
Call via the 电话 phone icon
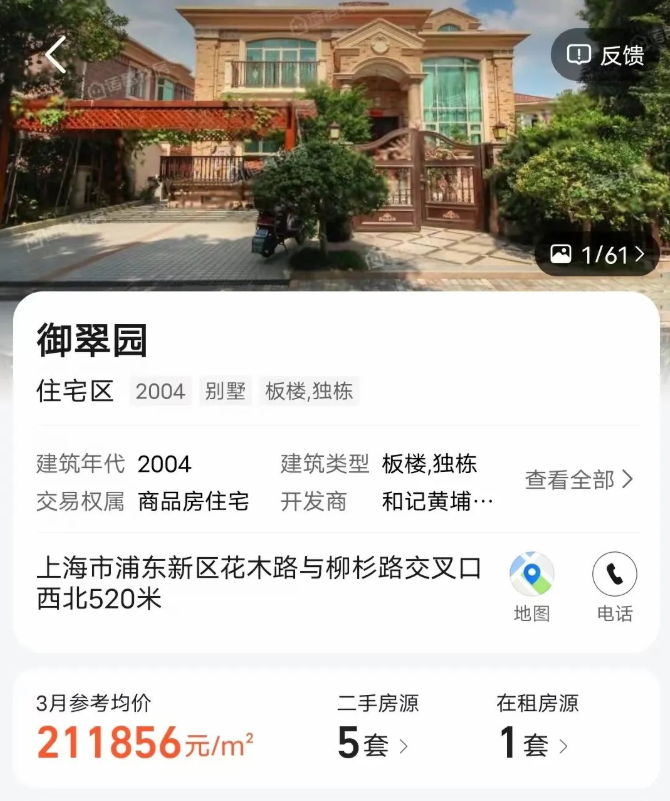pos(614,587)
